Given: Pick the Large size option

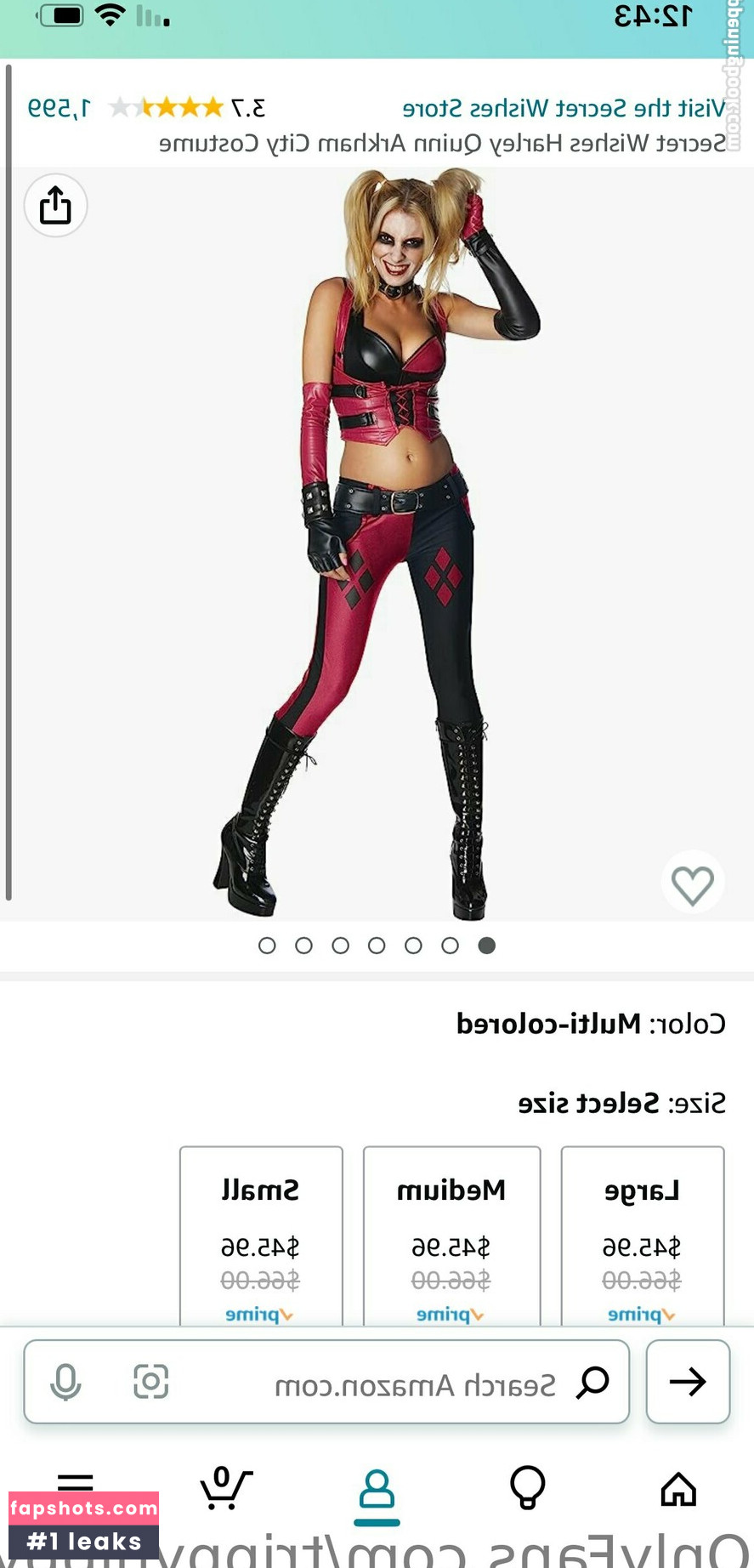Looking at the screenshot, I should click(x=642, y=1235).
